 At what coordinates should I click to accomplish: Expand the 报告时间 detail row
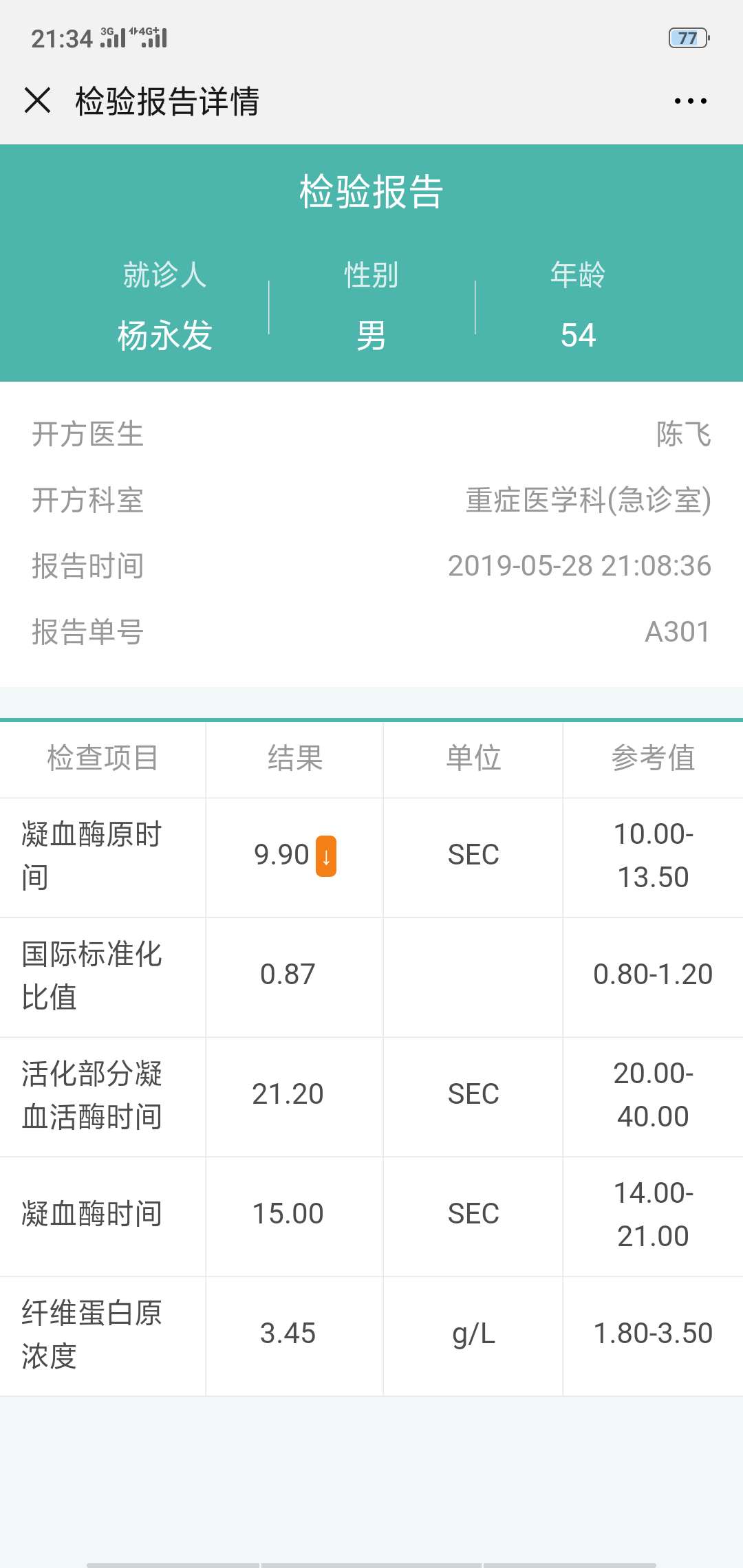(371, 567)
